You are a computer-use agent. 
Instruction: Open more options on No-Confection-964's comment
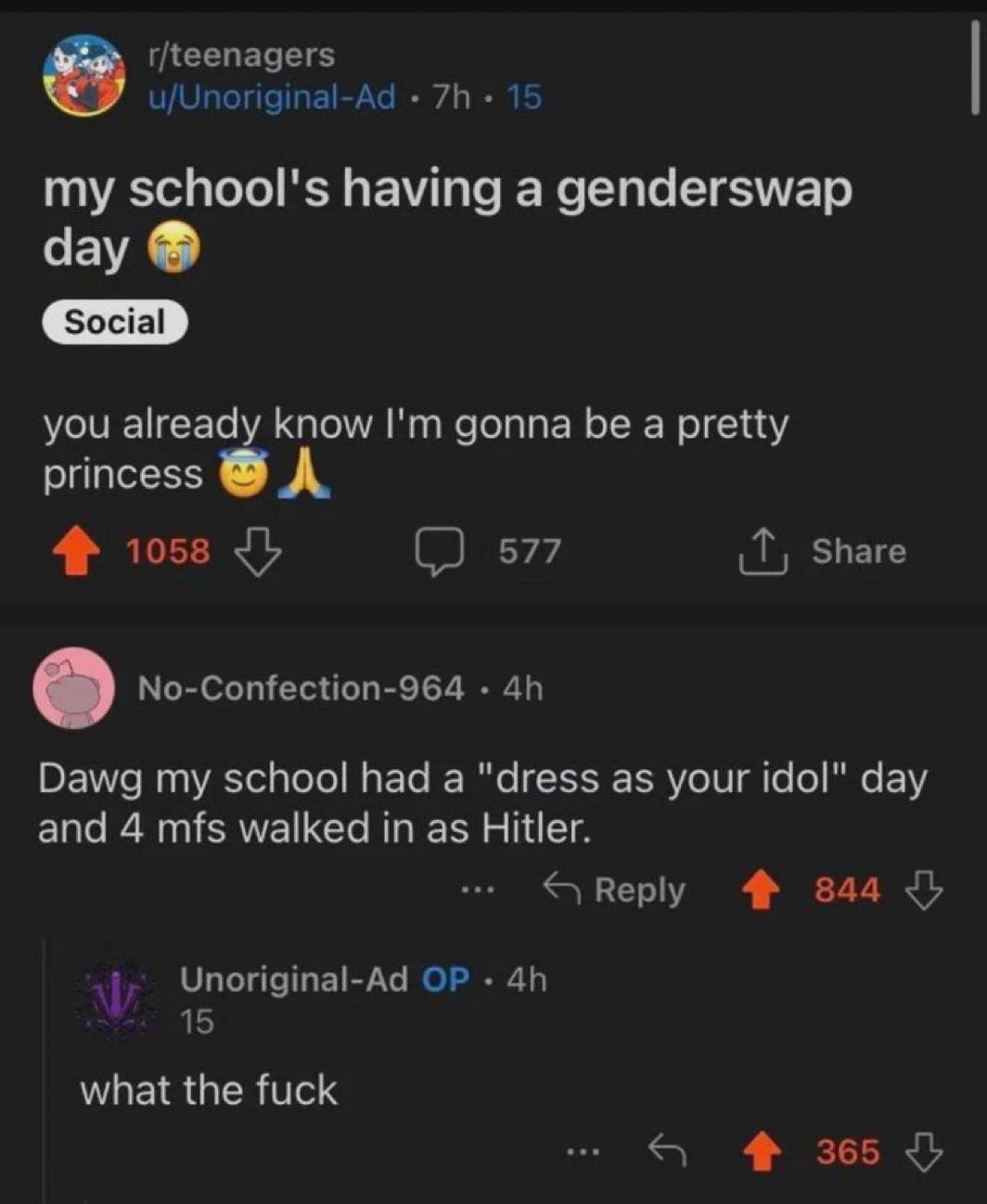pyautogui.click(x=477, y=890)
